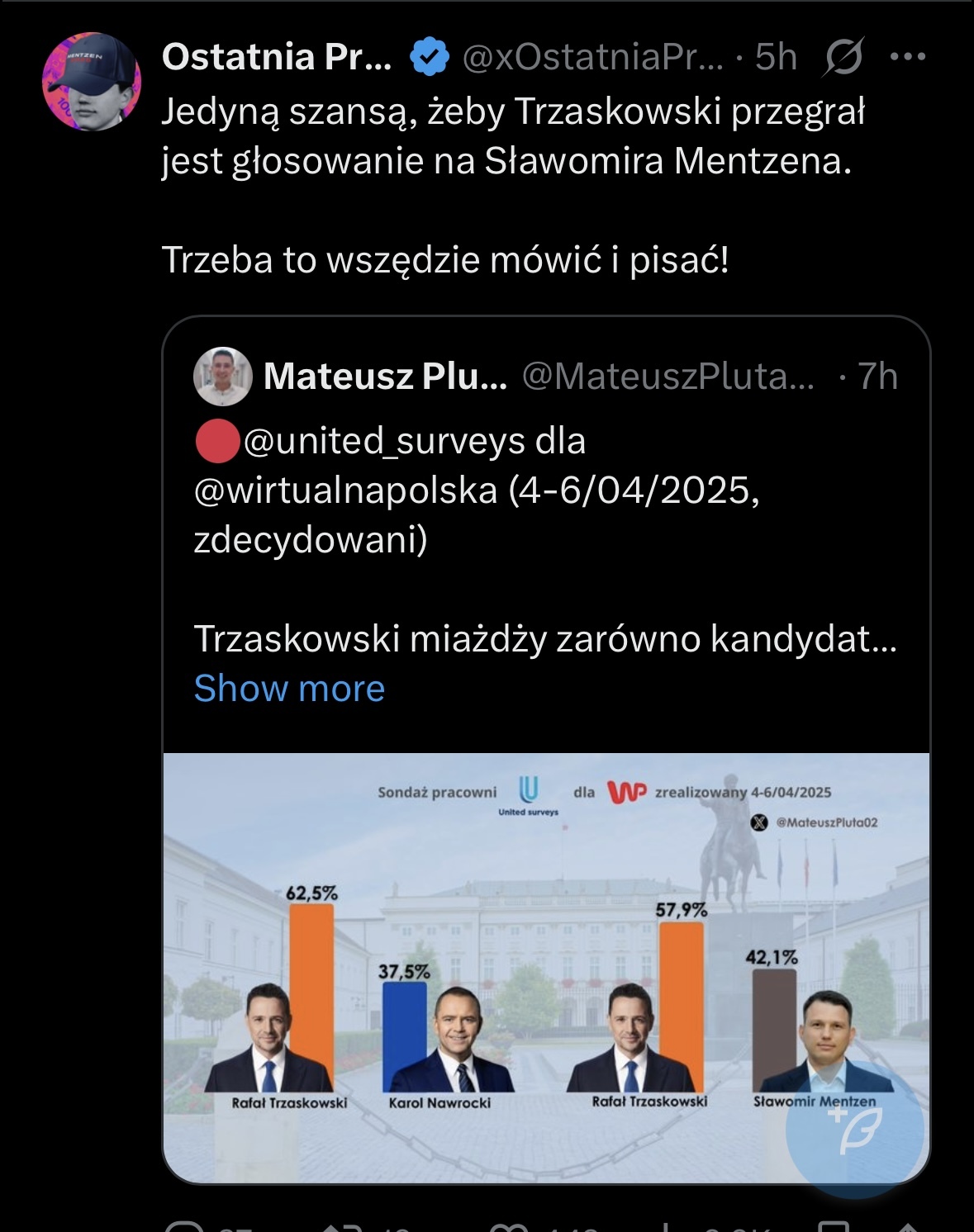This screenshot has height=1232, width=974.
Task: Open the post's three-dot overflow menu
Action: point(908,57)
